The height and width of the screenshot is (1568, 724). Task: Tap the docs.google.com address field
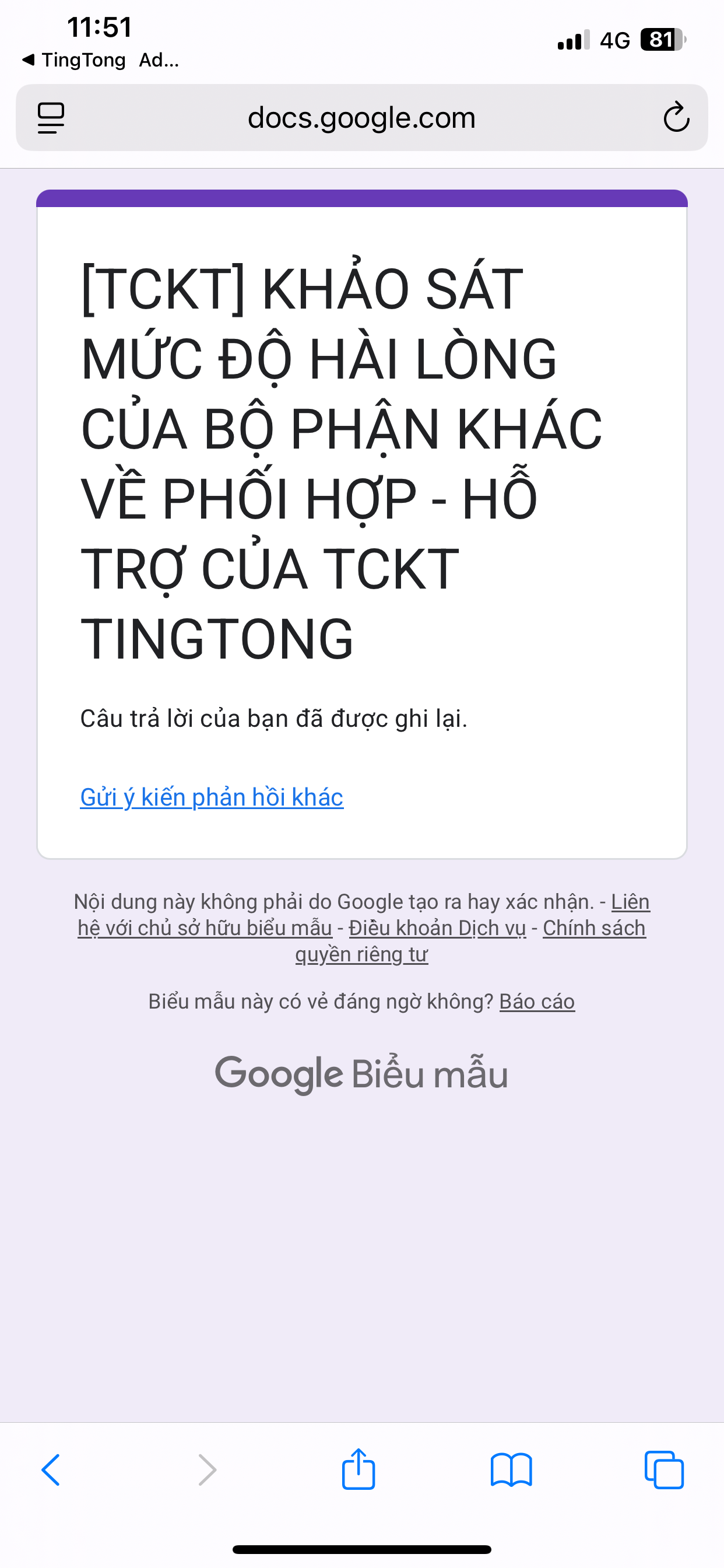(x=361, y=117)
